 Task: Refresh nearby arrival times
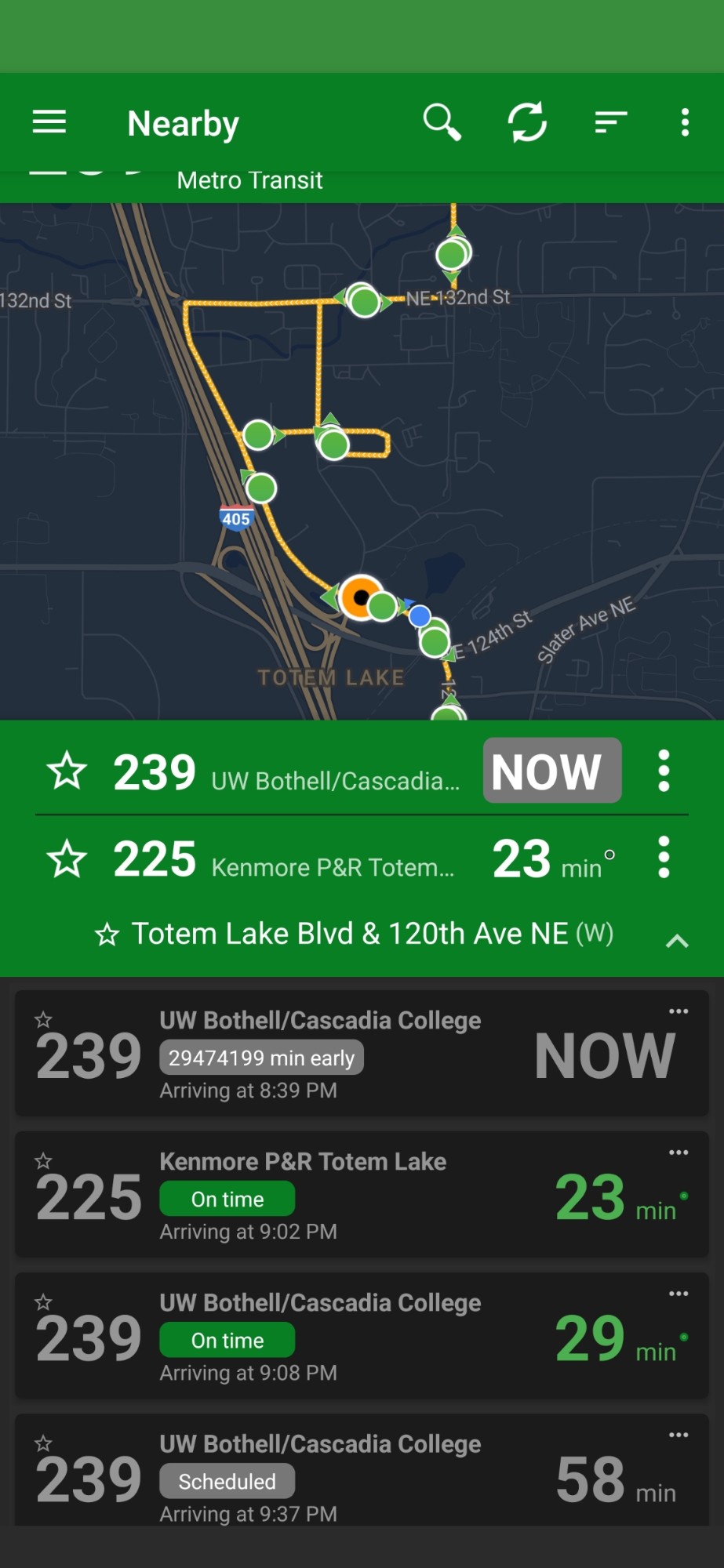pos(527,122)
